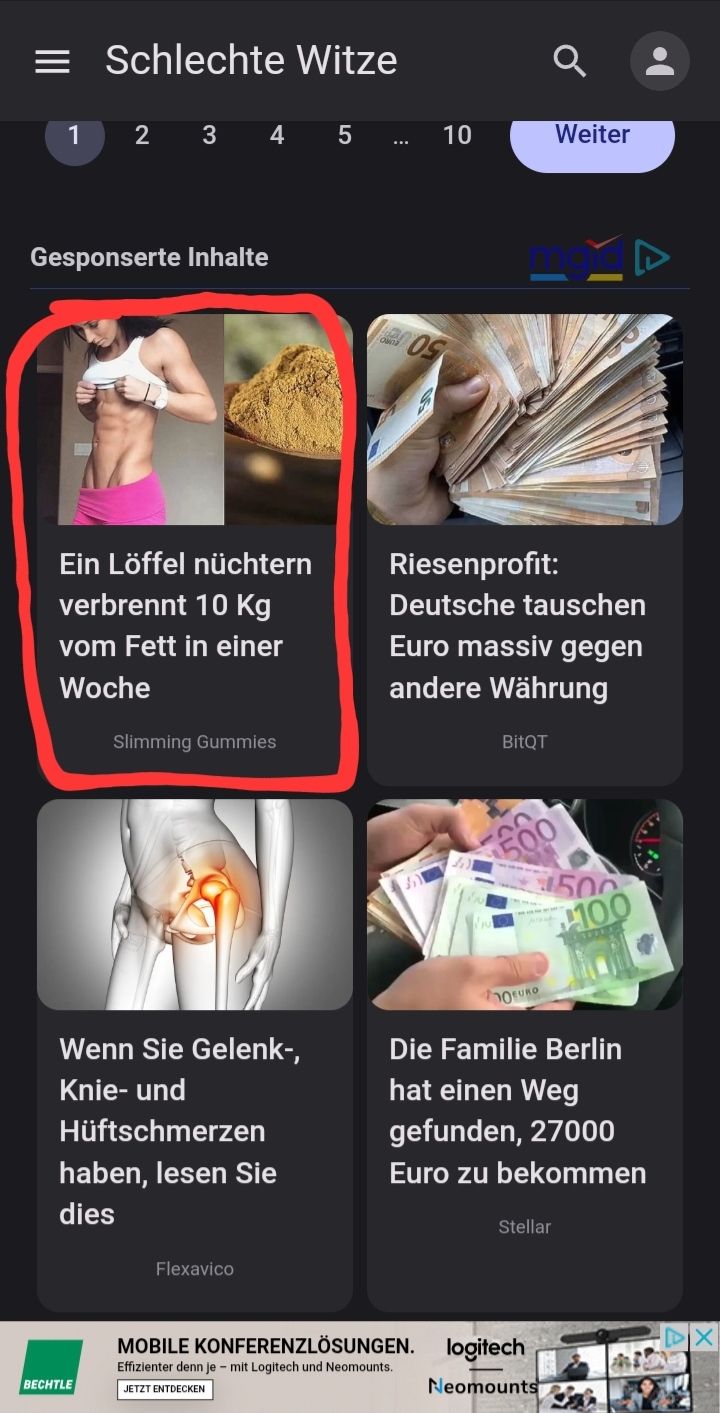
Task: Jump to page 4
Action: (277, 135)
